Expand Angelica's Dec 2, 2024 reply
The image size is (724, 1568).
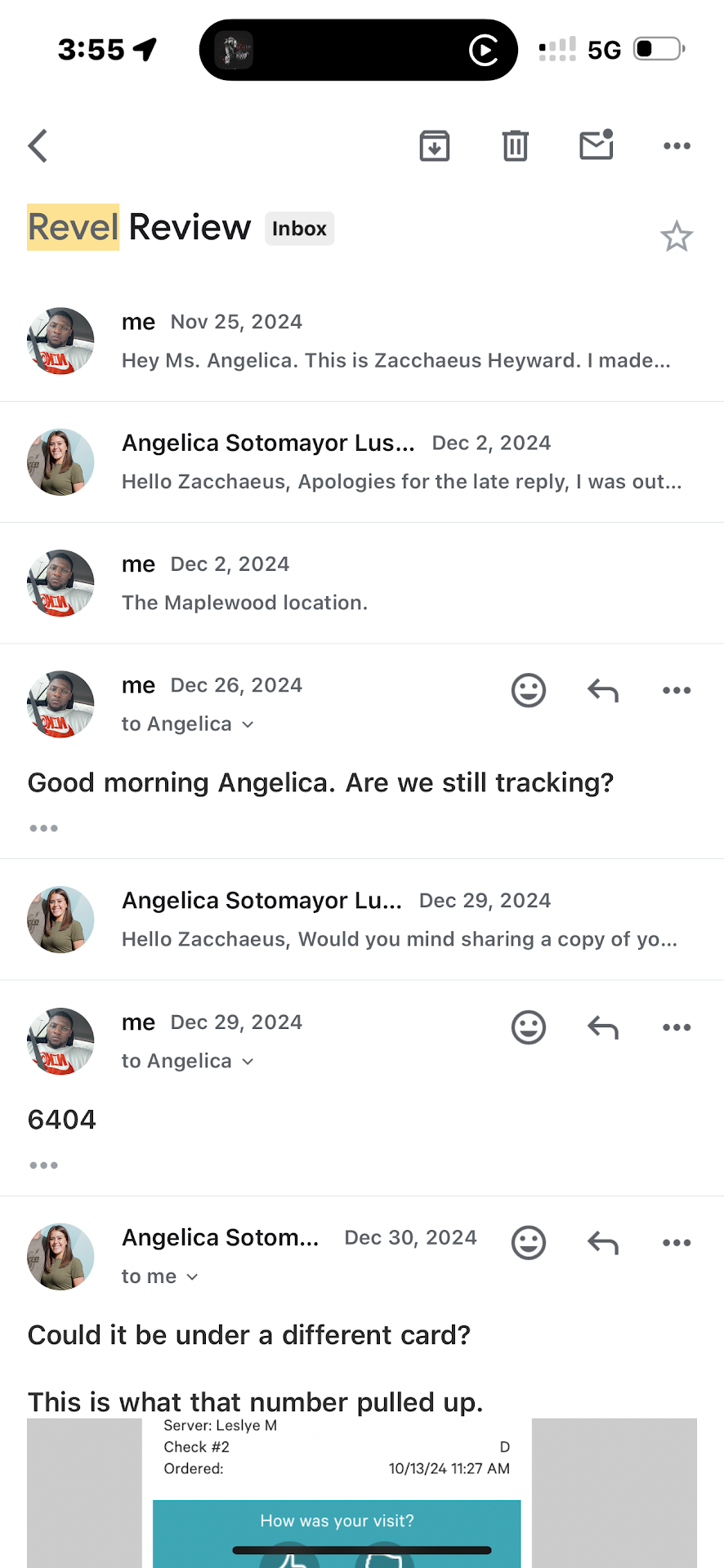click(400, 462)
